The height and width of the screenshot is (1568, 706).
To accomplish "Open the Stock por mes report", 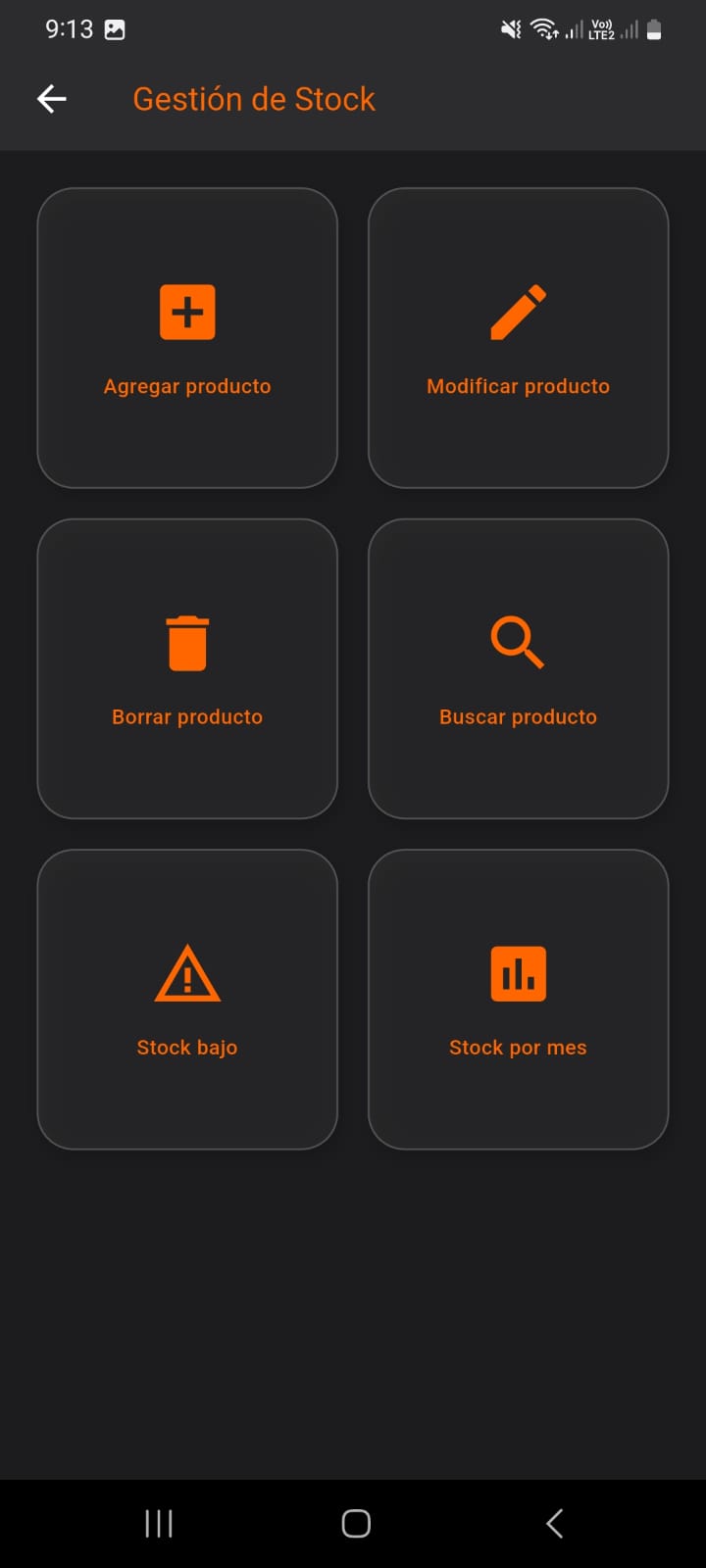I will point(518,999).
